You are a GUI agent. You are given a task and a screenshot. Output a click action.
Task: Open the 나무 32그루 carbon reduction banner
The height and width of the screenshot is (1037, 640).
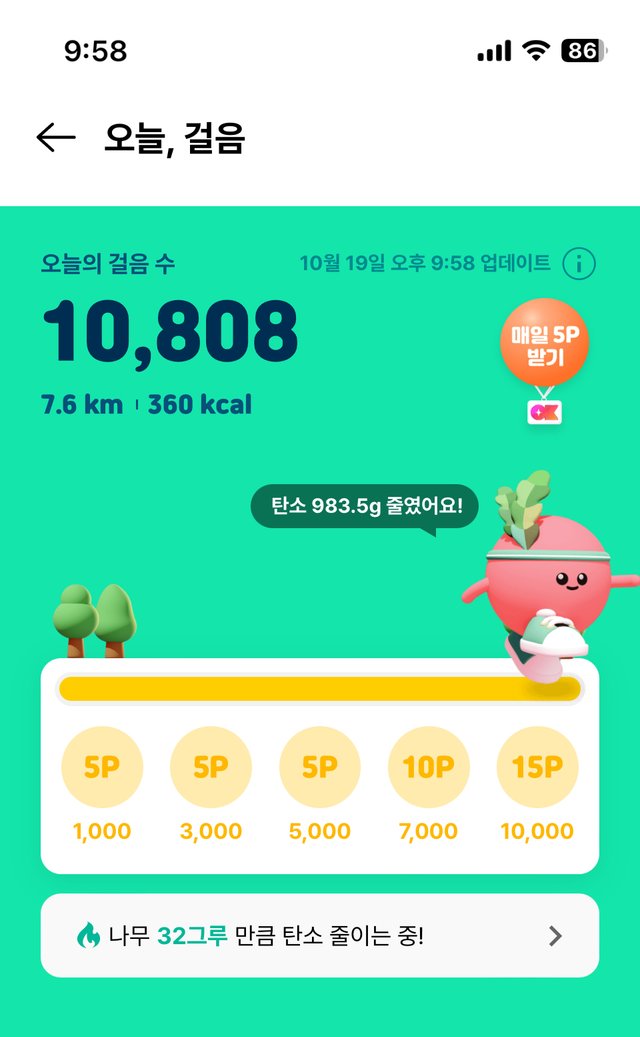pyautogui.click(x=320, y=936)
